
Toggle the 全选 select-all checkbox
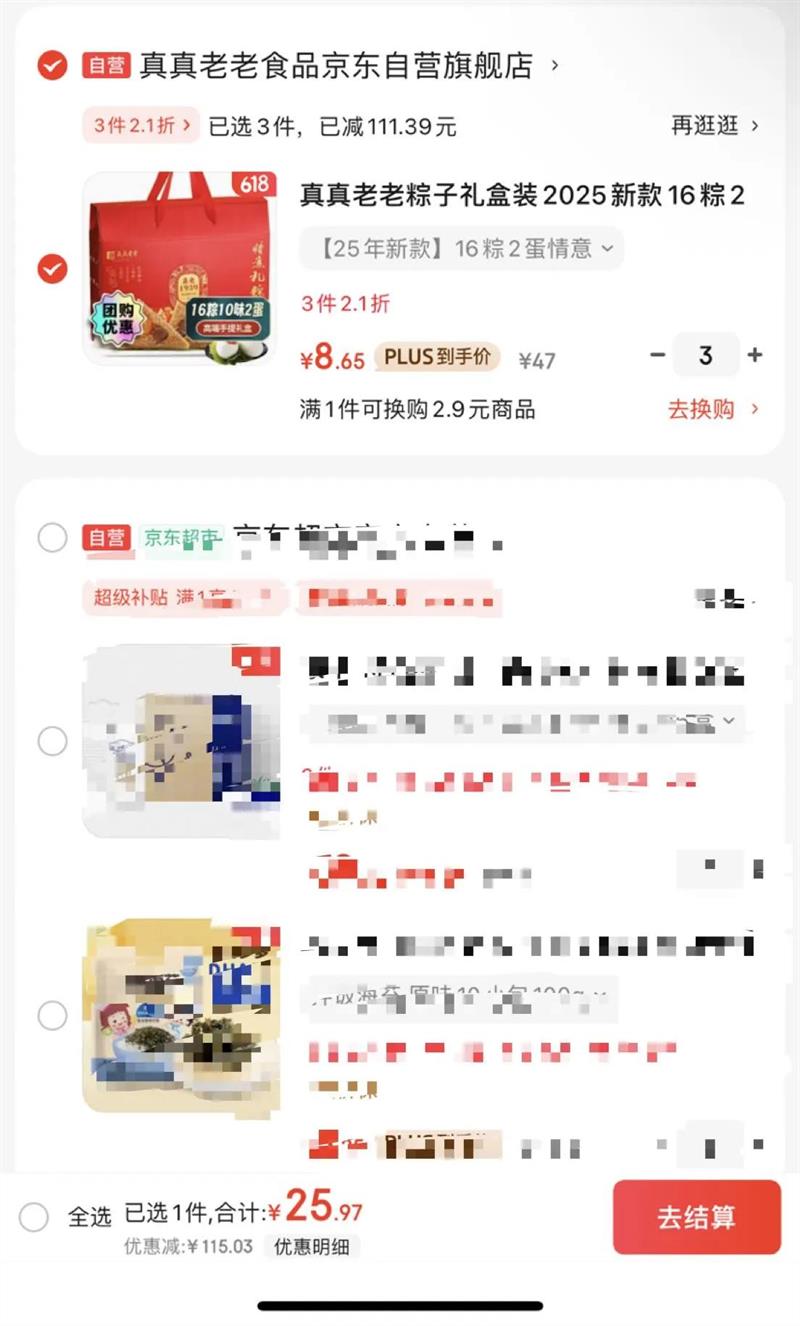(x=34, y=1217)
